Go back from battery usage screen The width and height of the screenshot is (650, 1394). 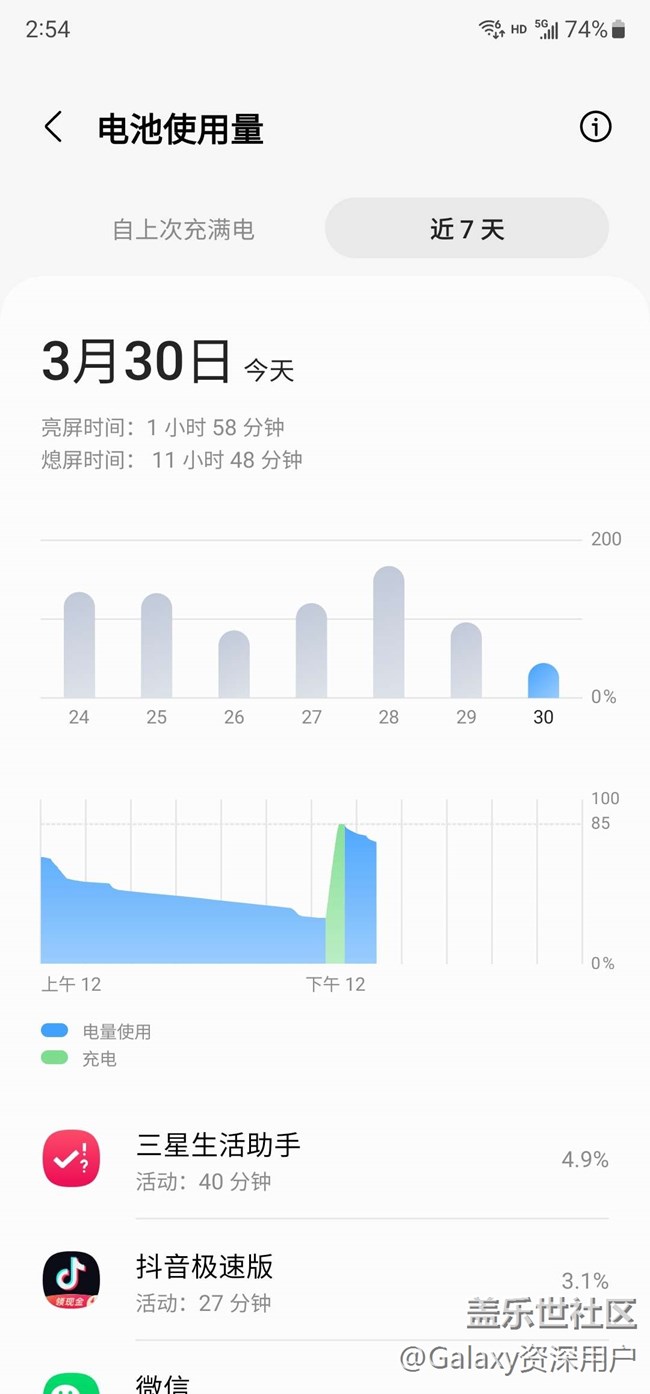53,128
